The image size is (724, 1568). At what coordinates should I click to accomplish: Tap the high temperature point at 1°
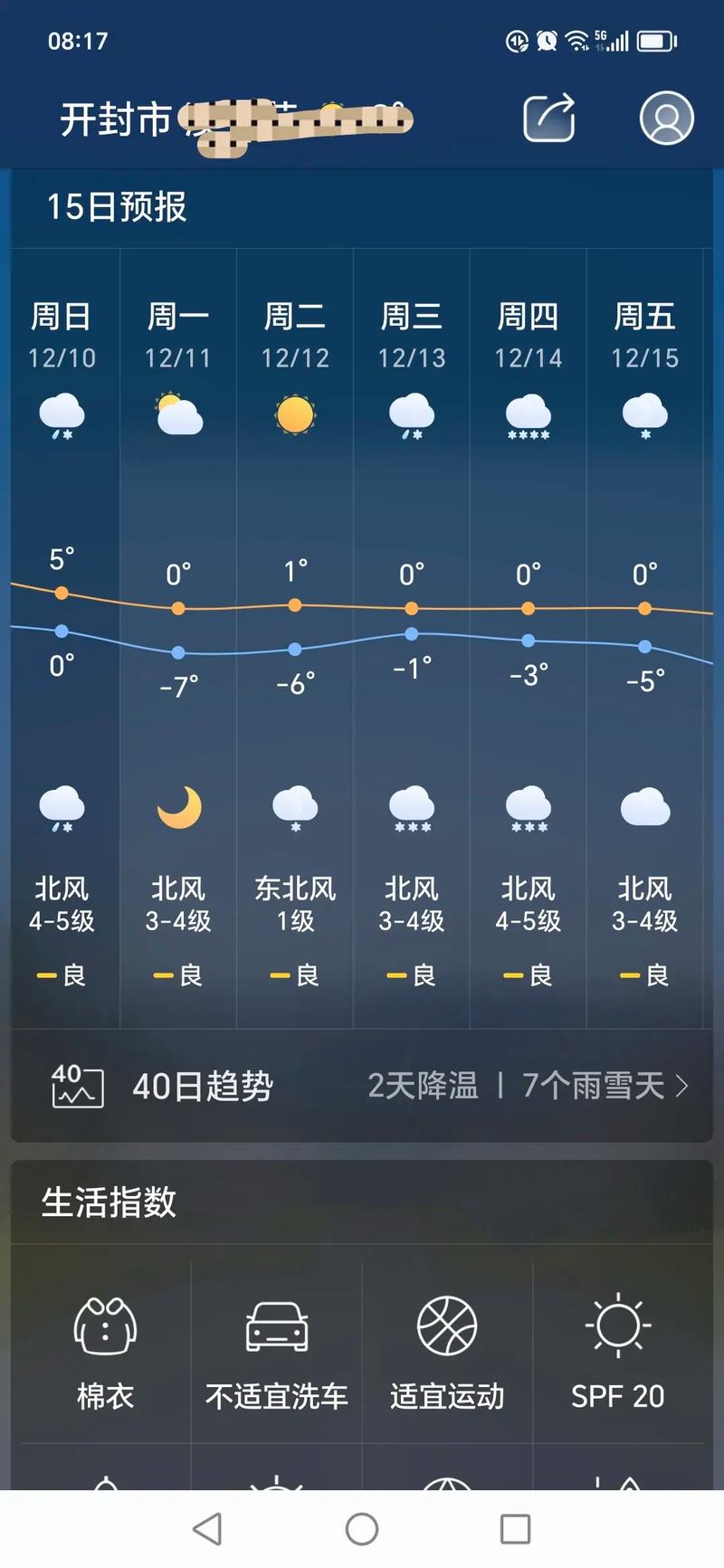pos(294,604)
